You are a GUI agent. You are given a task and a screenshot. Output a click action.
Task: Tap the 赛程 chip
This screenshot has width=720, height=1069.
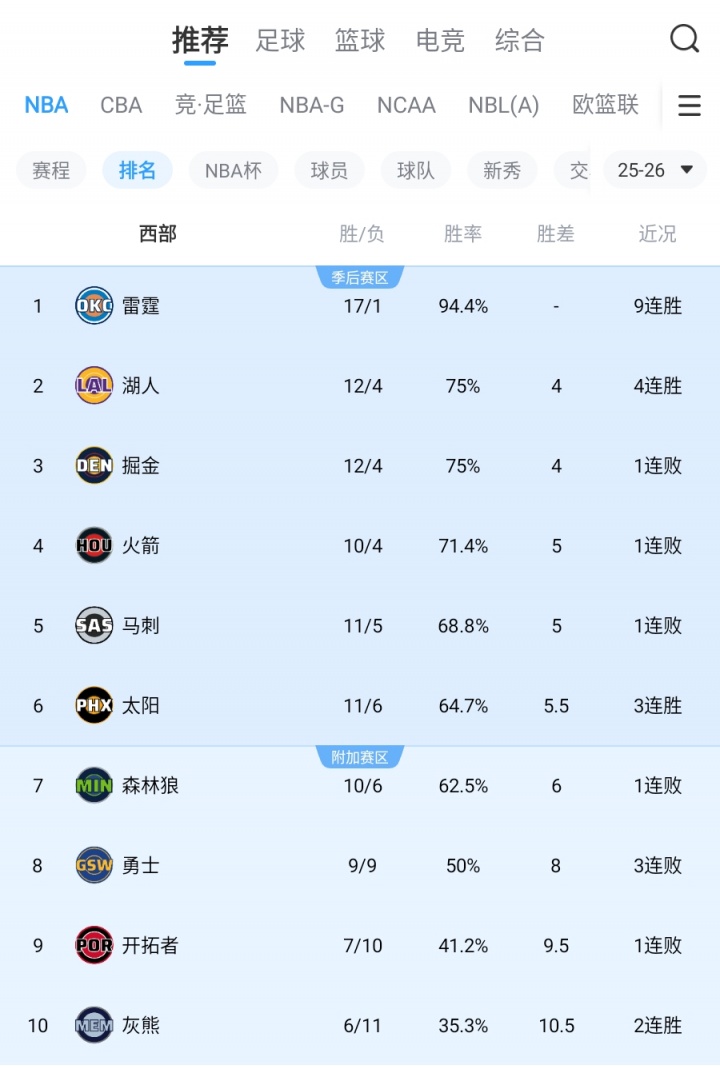(51, 170)
